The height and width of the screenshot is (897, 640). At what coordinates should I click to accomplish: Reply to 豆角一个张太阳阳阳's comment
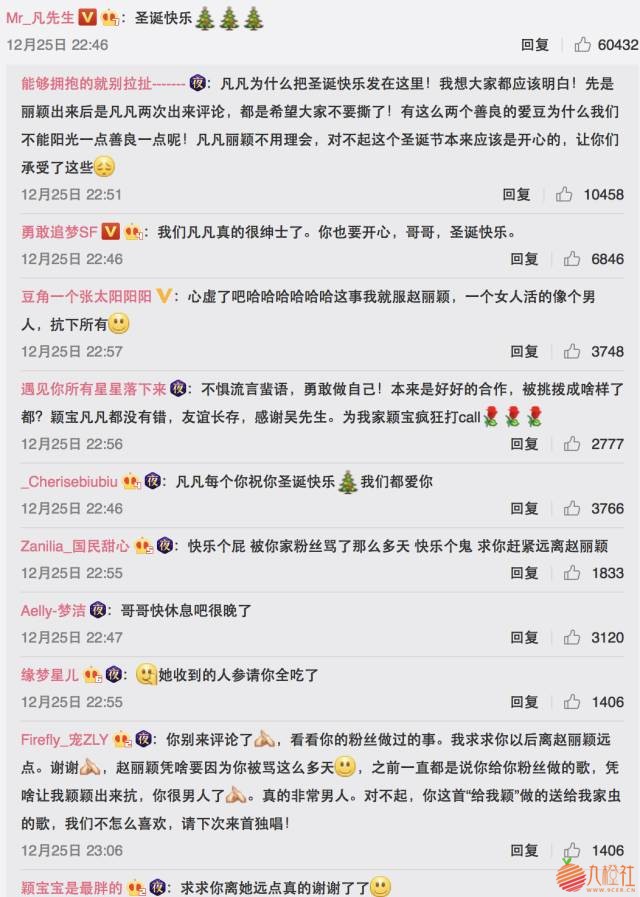(x=525, y=352)
